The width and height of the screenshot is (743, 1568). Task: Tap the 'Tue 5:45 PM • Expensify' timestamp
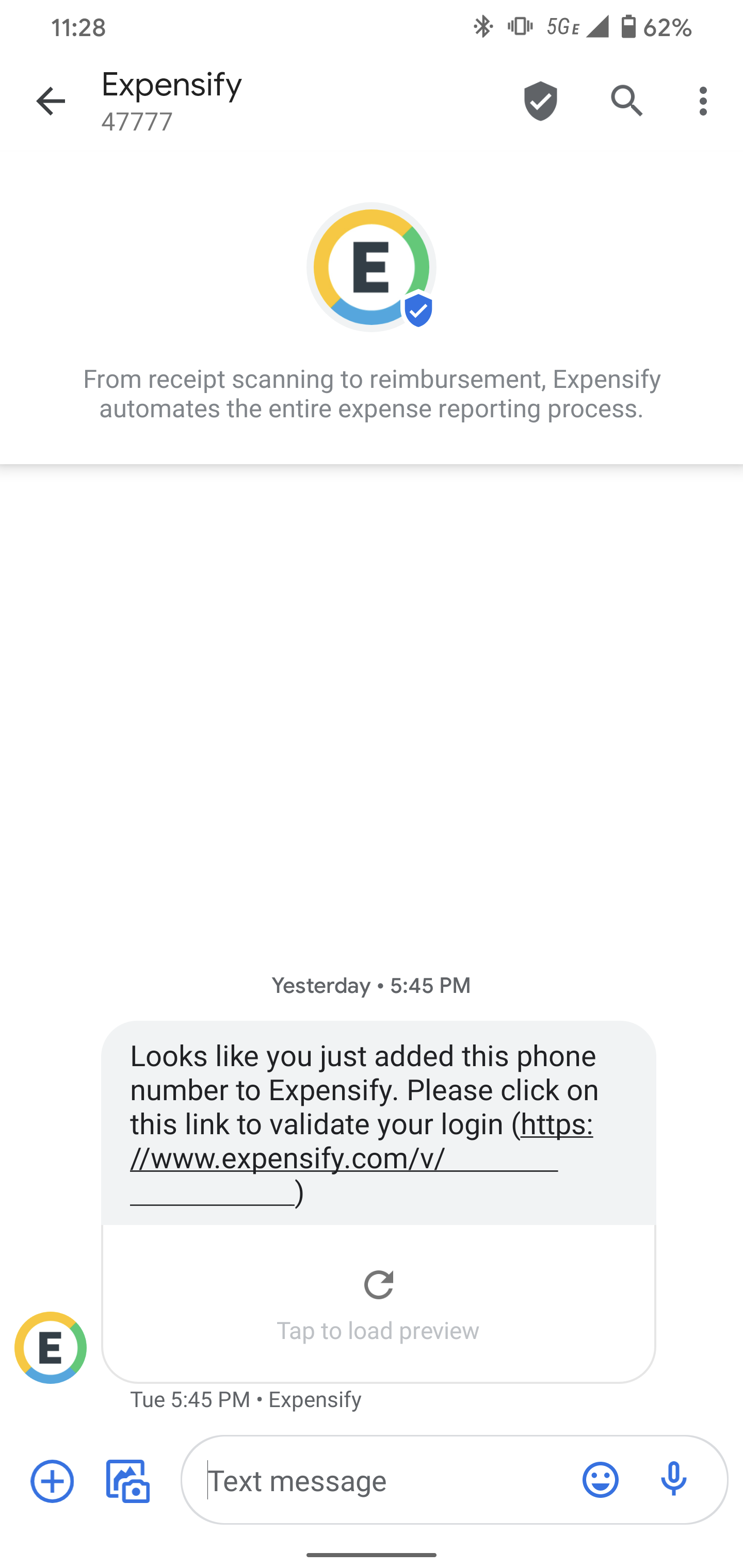pyautogui.click(x=246, y=1399)
